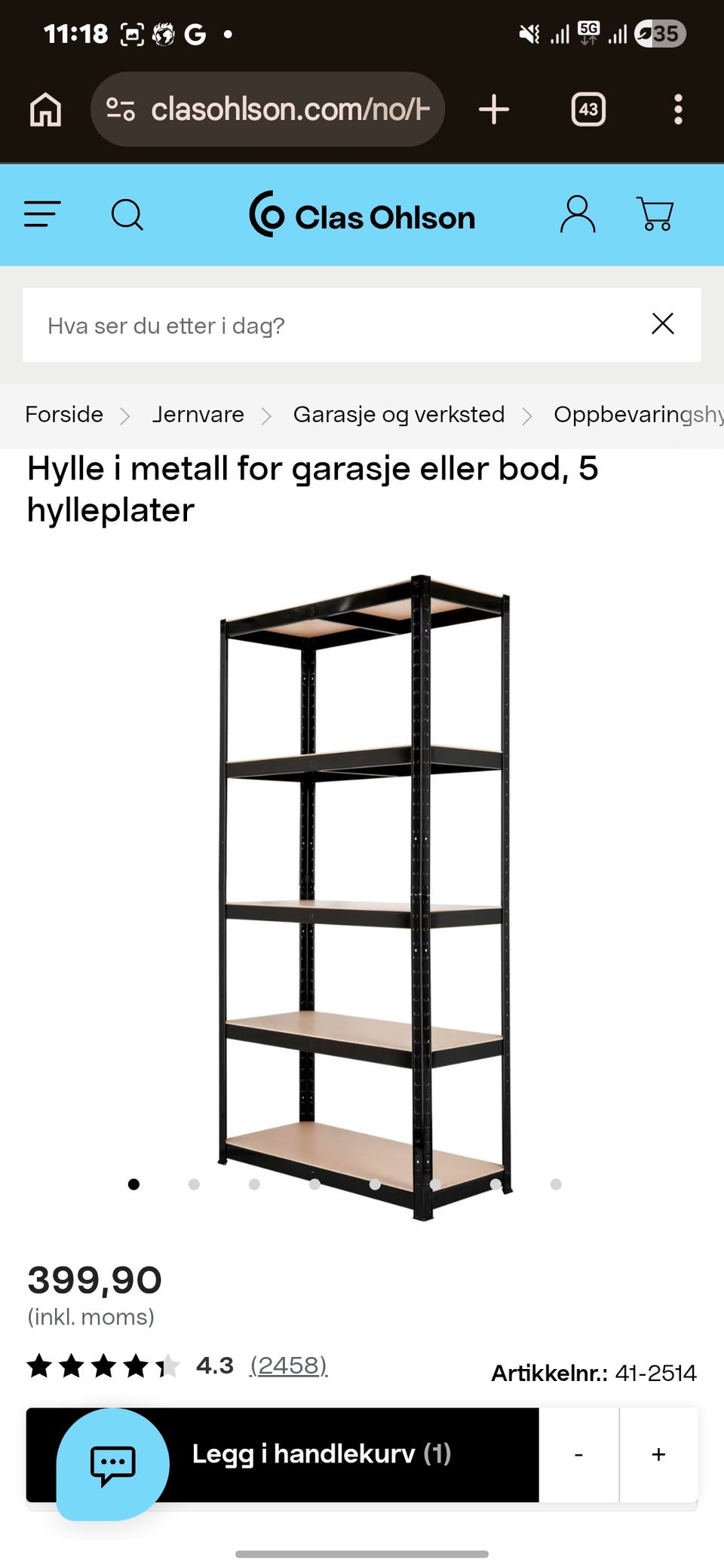Select the search magnifier icon
The width and height of the screenshot is (724, 1568).
(127, 215)
